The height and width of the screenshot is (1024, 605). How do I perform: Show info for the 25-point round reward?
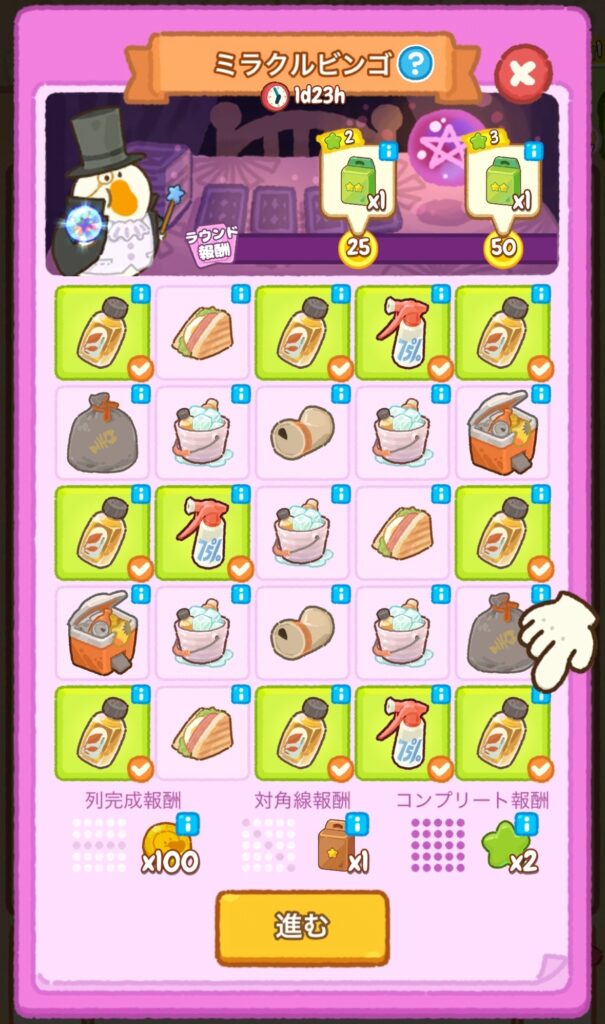[388, 152]
